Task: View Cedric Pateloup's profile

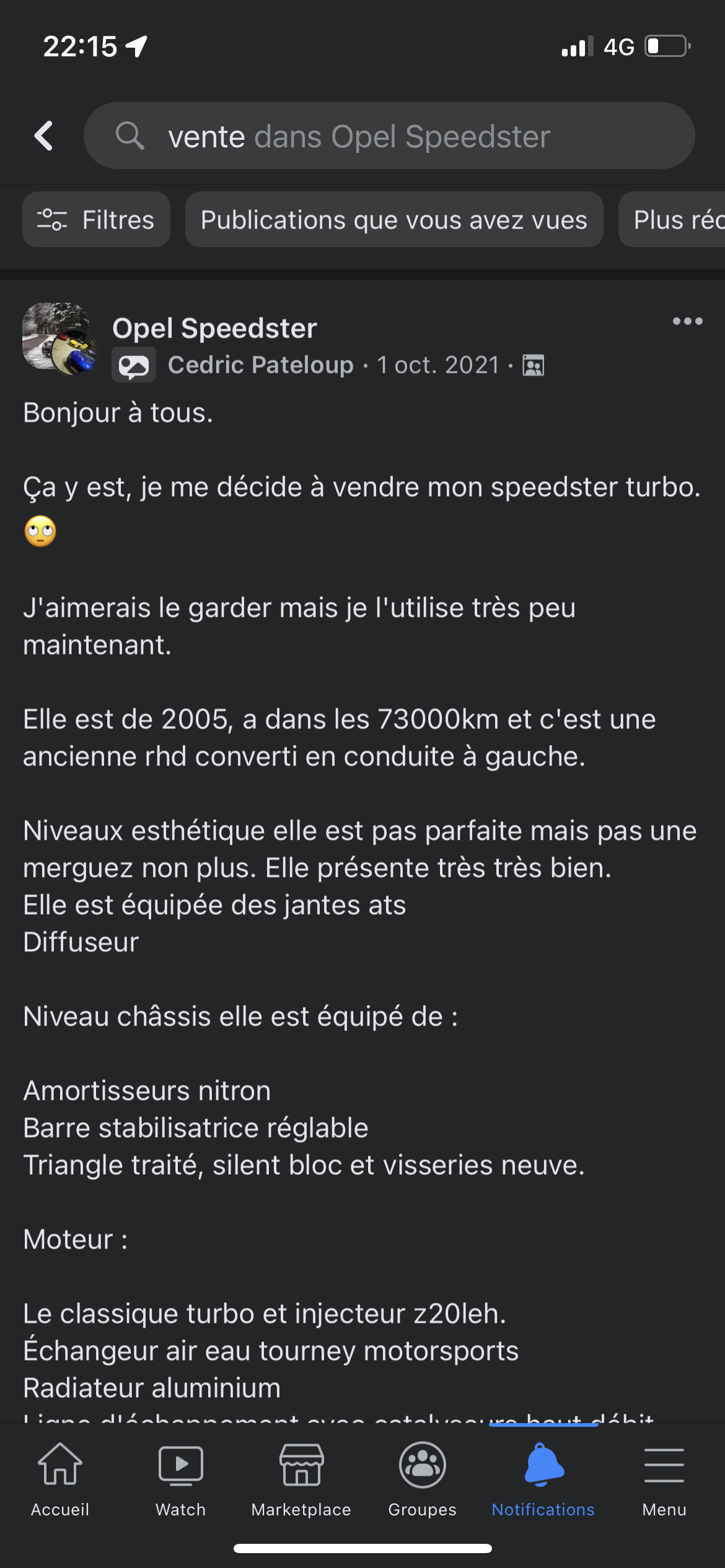Action: click(260, 365)
